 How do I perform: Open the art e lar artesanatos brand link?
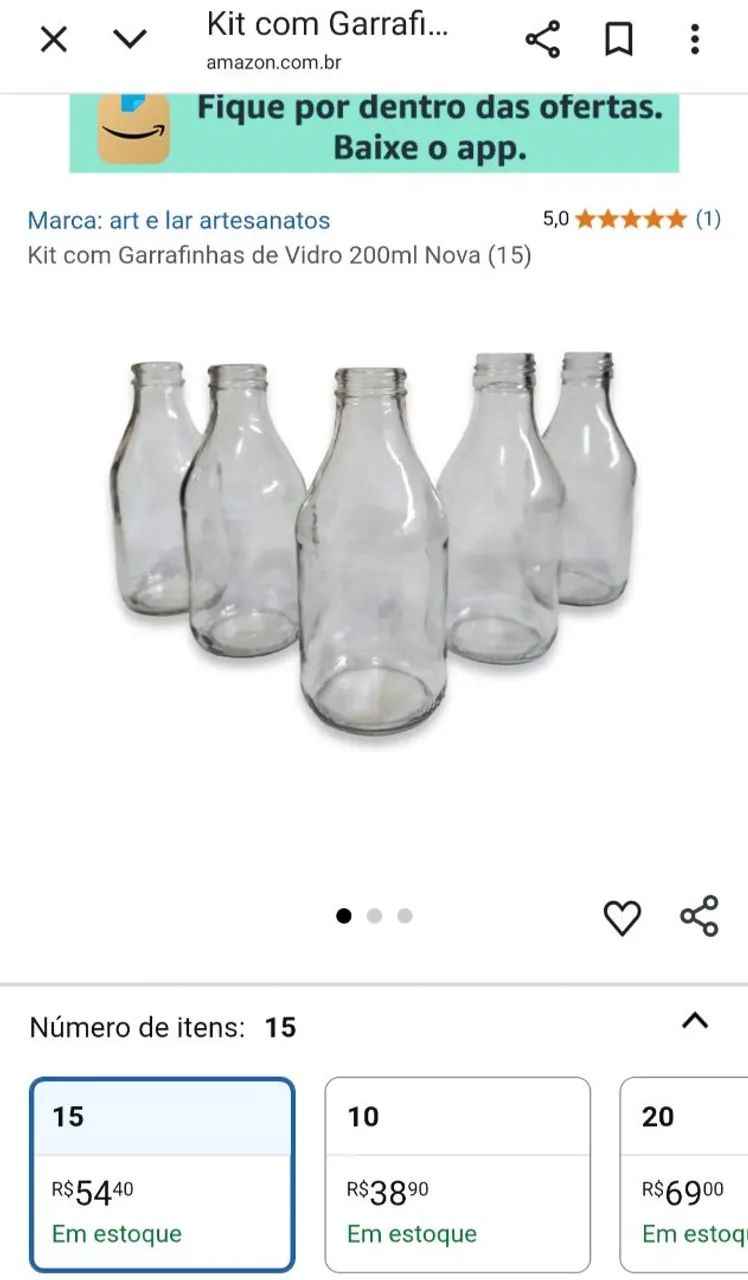180,220
